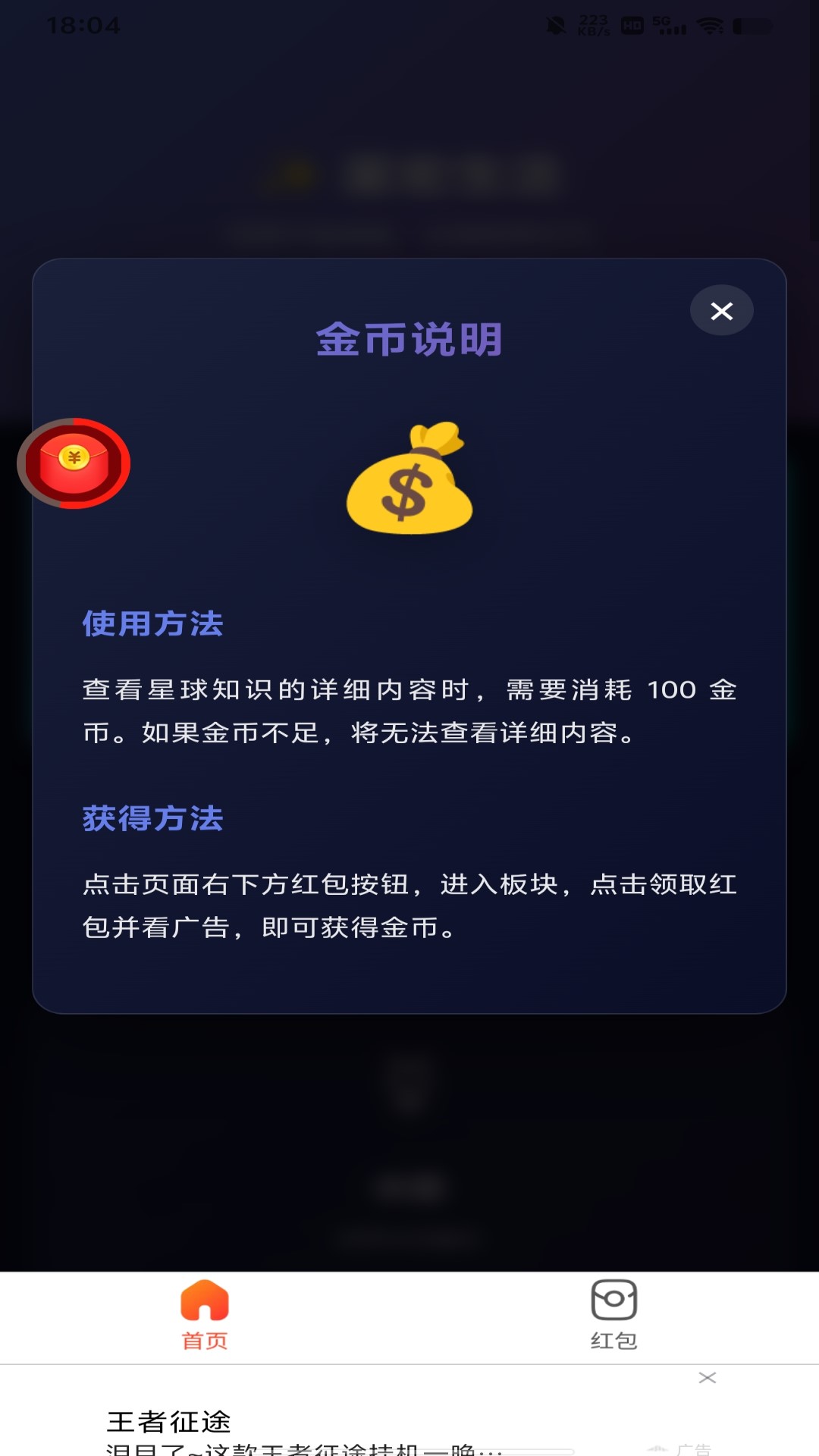Tap the 金币说明 dialog title

point(409,339)
